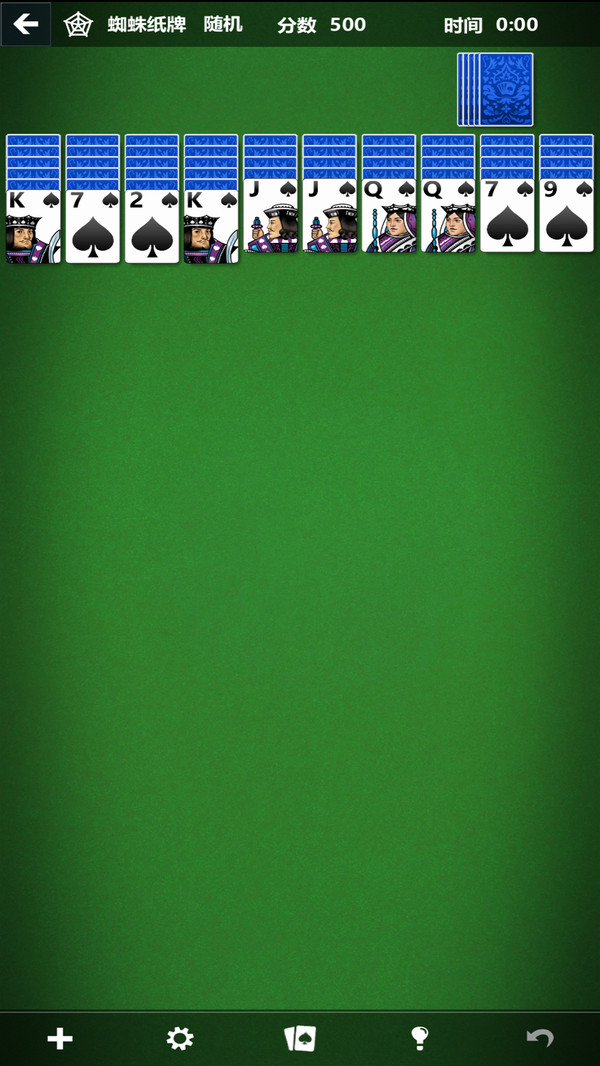Start a new game with plus icon
This screenshot has width=600, height=1066.
[60, 1039]
